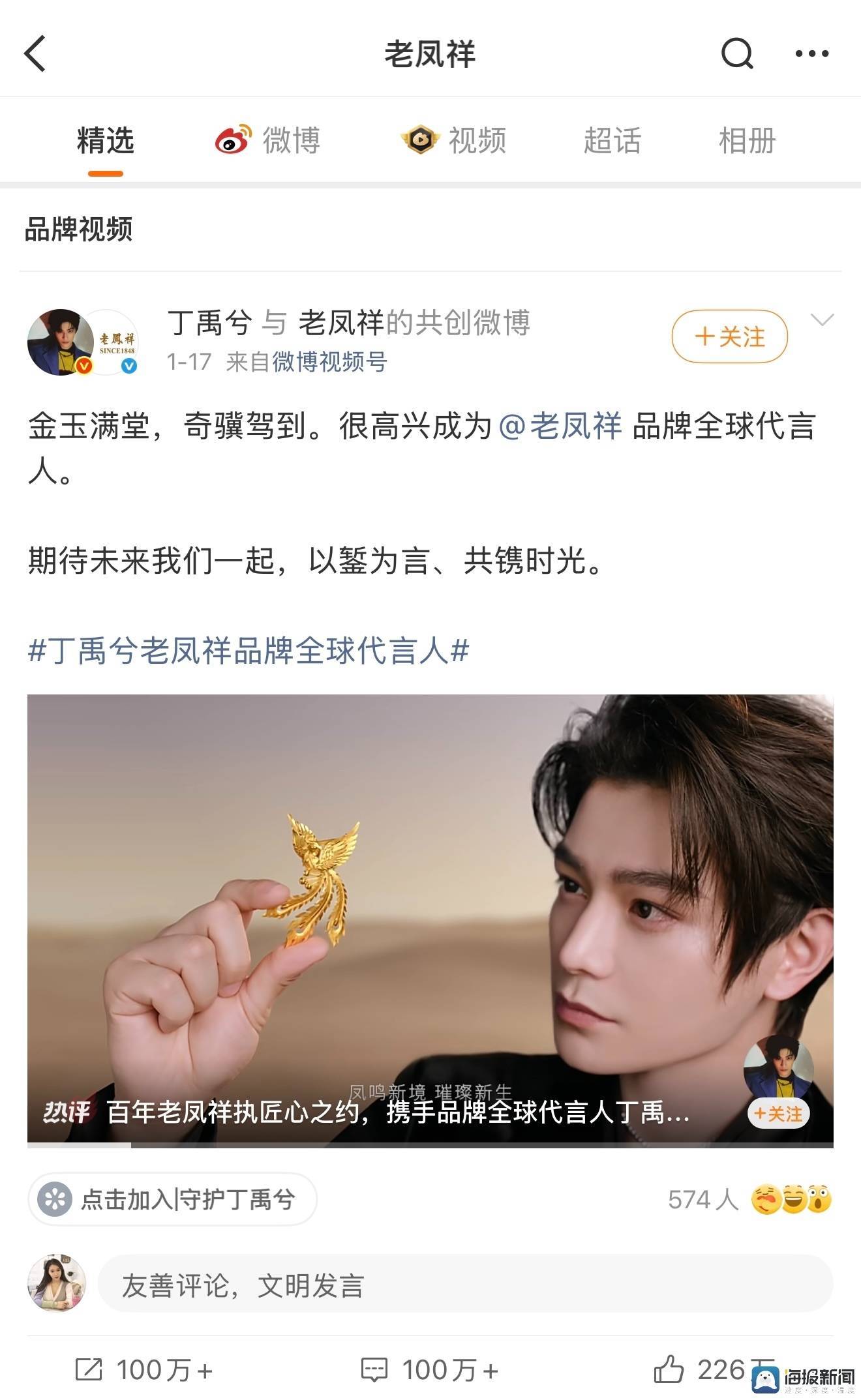
Task: Switch to the 精选 tab
Action: [x=106, y=141]
